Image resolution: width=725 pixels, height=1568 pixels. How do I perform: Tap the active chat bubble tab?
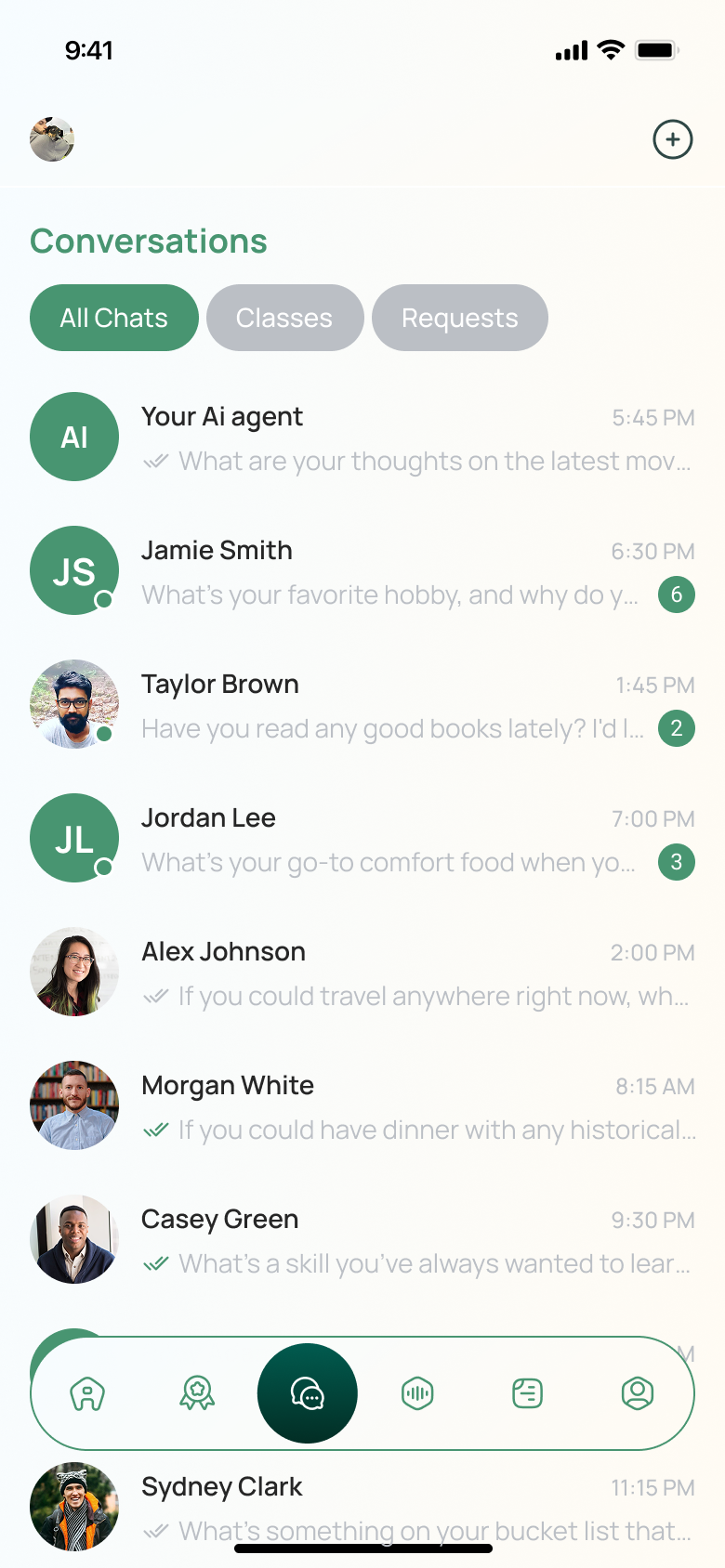(x=308, y=1393)
